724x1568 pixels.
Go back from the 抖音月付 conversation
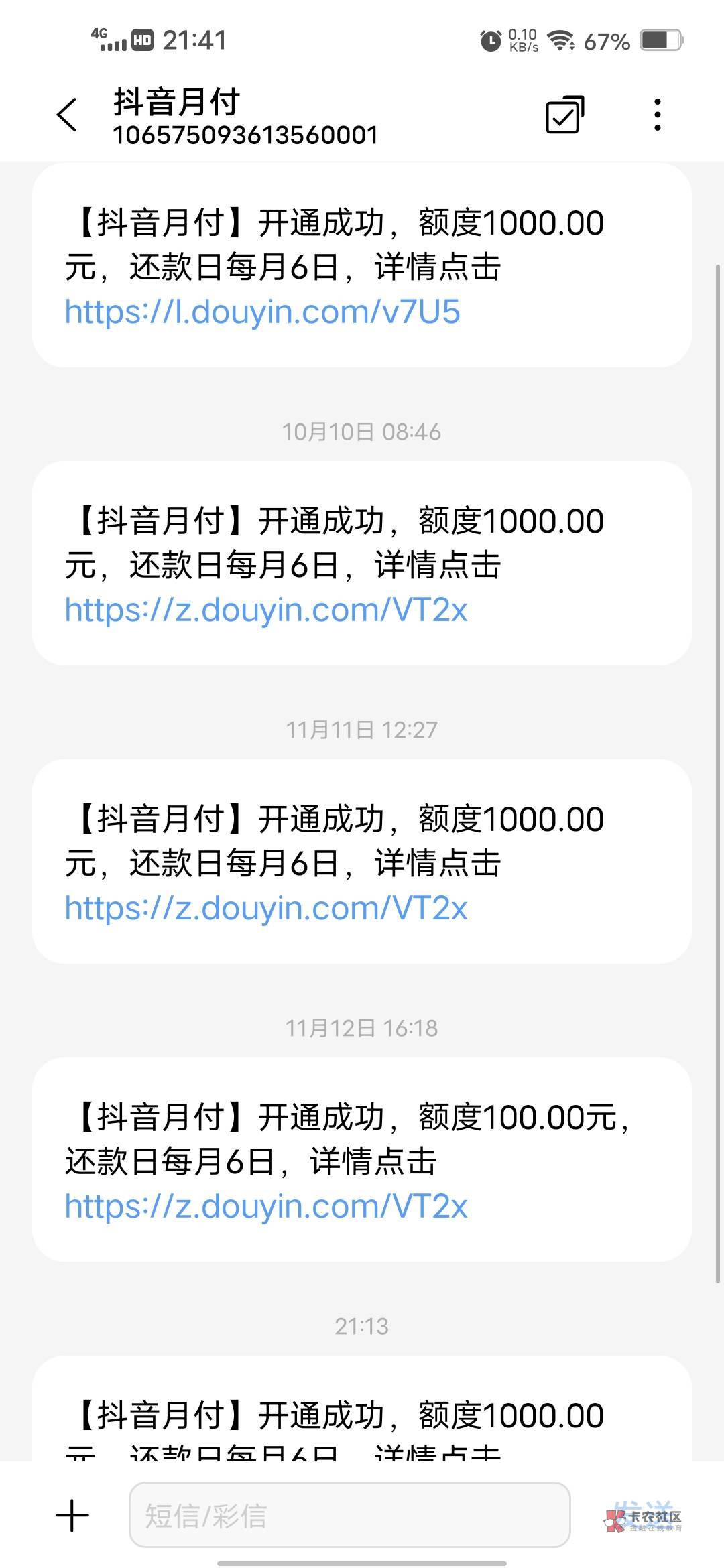tap(67, 115)
